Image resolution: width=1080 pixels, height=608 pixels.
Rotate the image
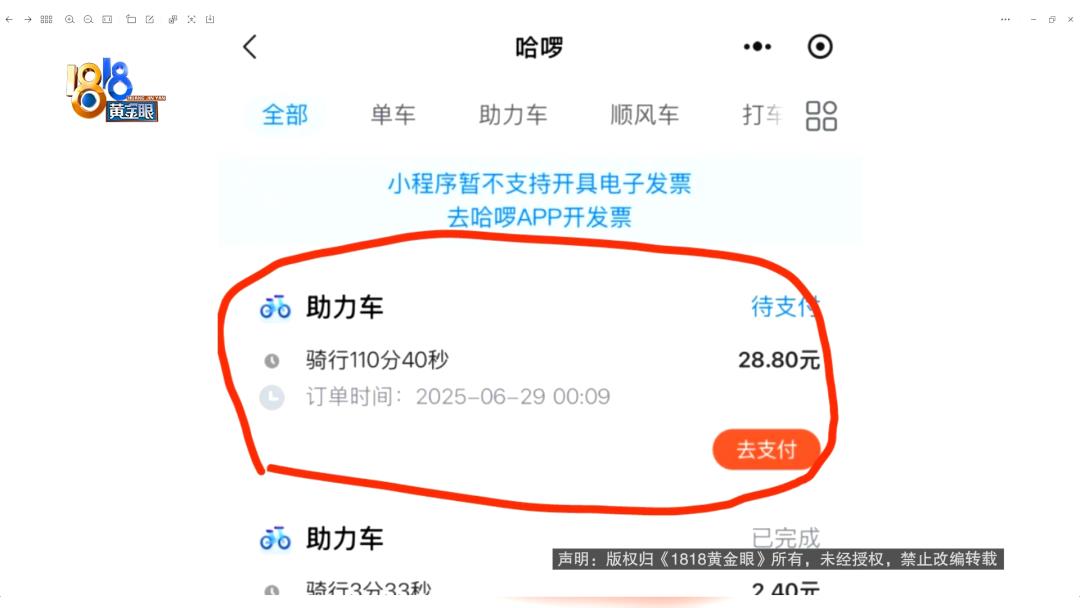(131, 19)
